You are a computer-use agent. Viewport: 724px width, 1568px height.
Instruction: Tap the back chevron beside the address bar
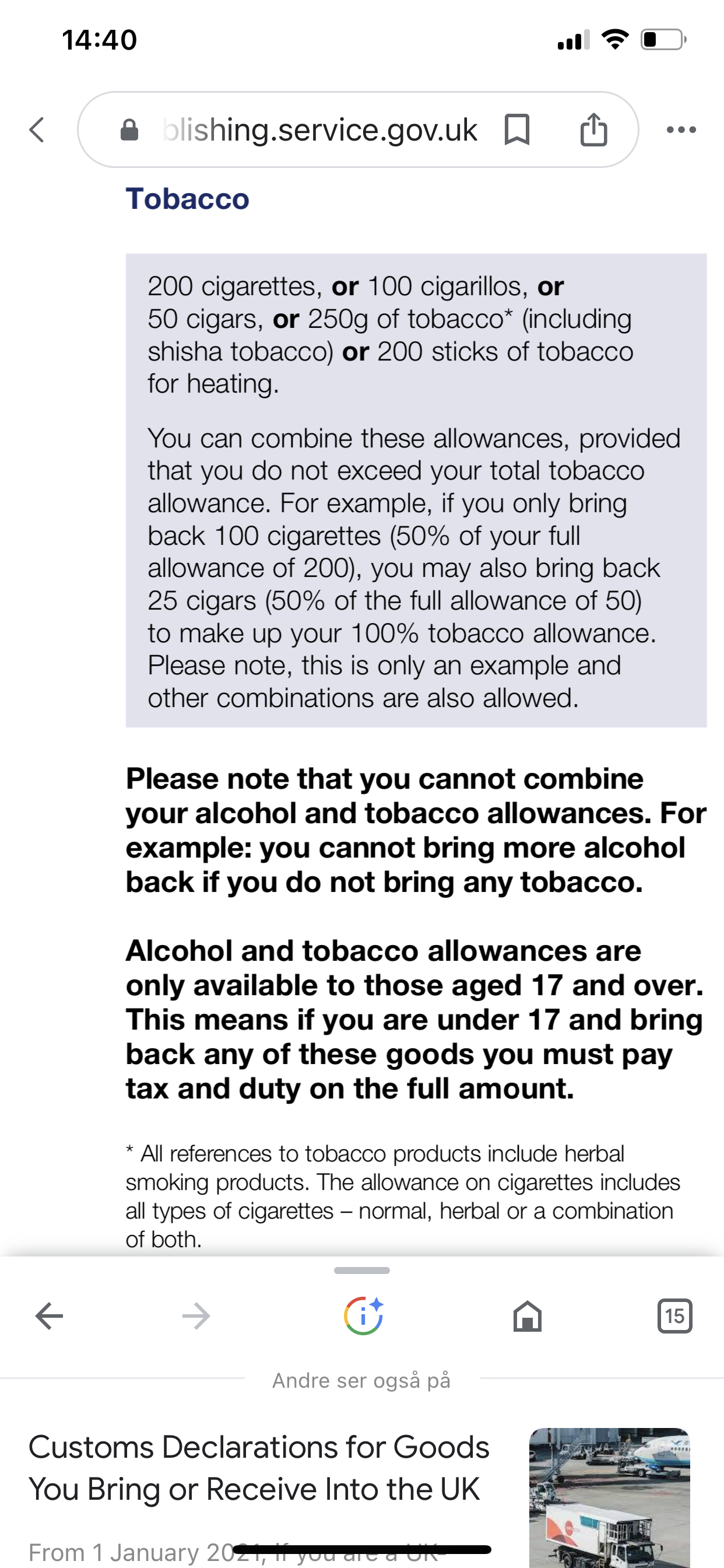[37, 129]
